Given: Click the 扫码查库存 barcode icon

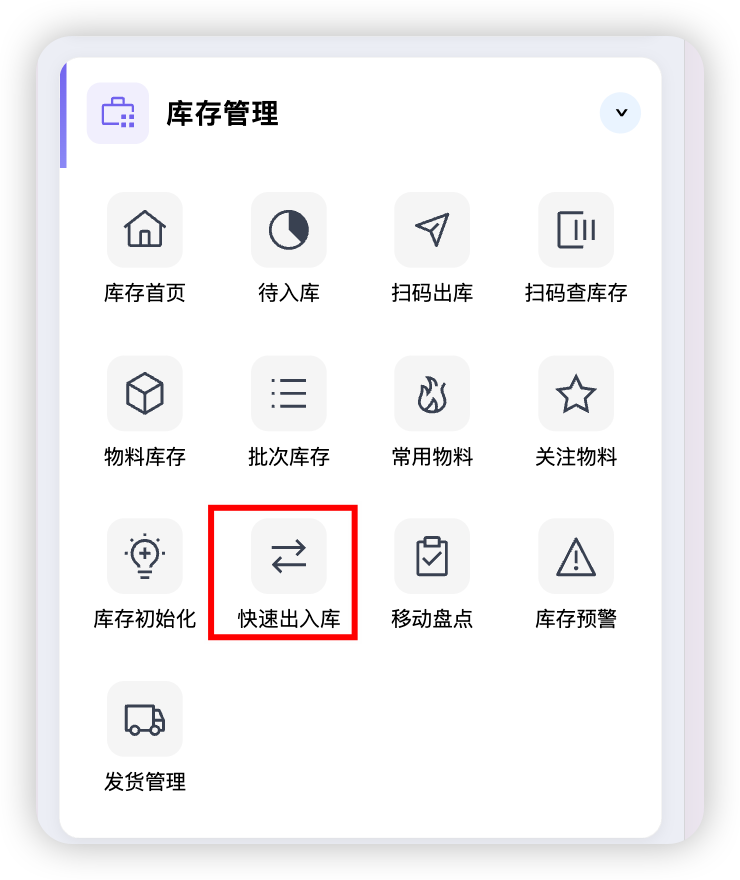Looking at the screenshot, I should pos(575,230).
